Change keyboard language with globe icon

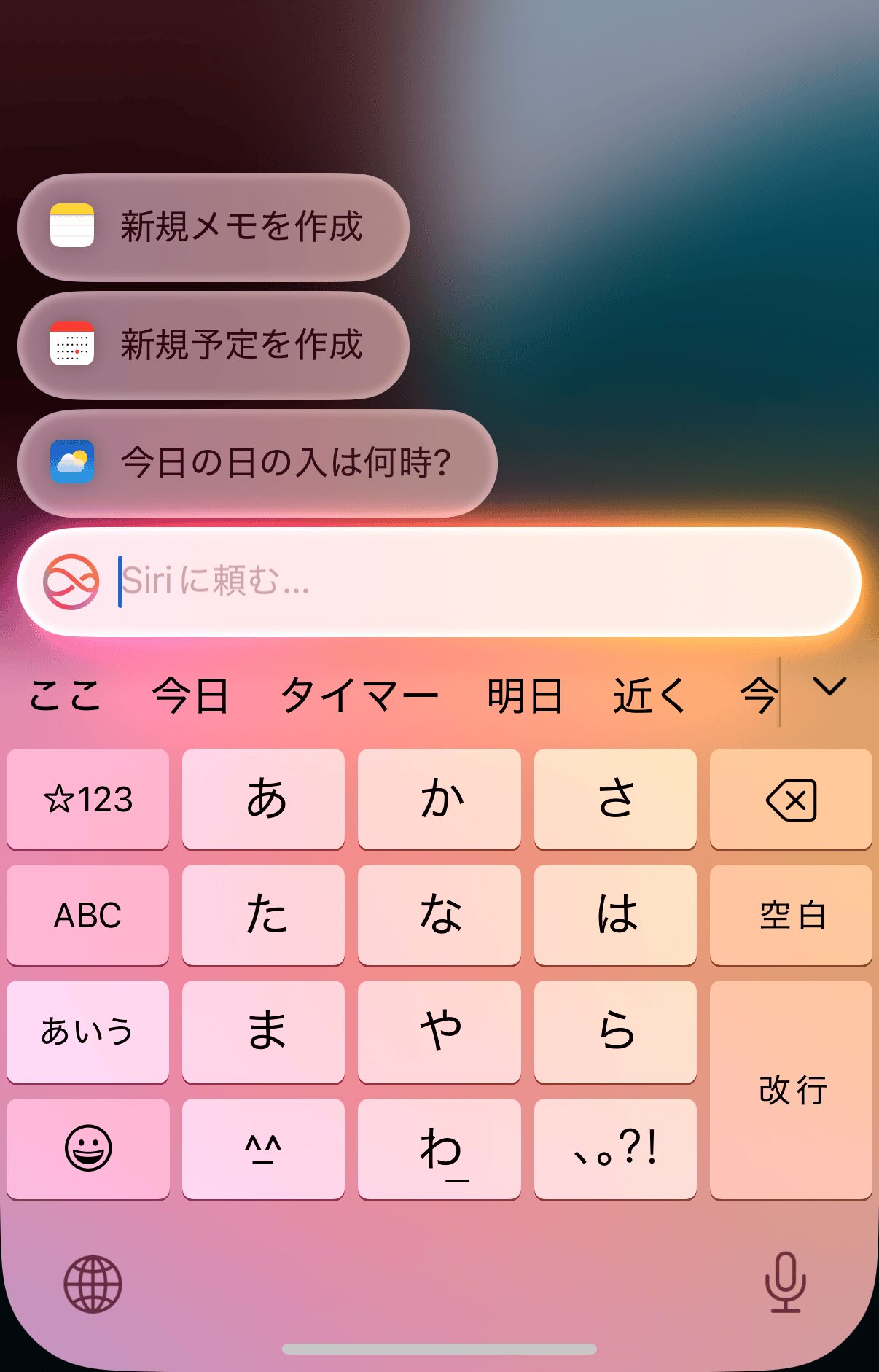click(93, 1284)
